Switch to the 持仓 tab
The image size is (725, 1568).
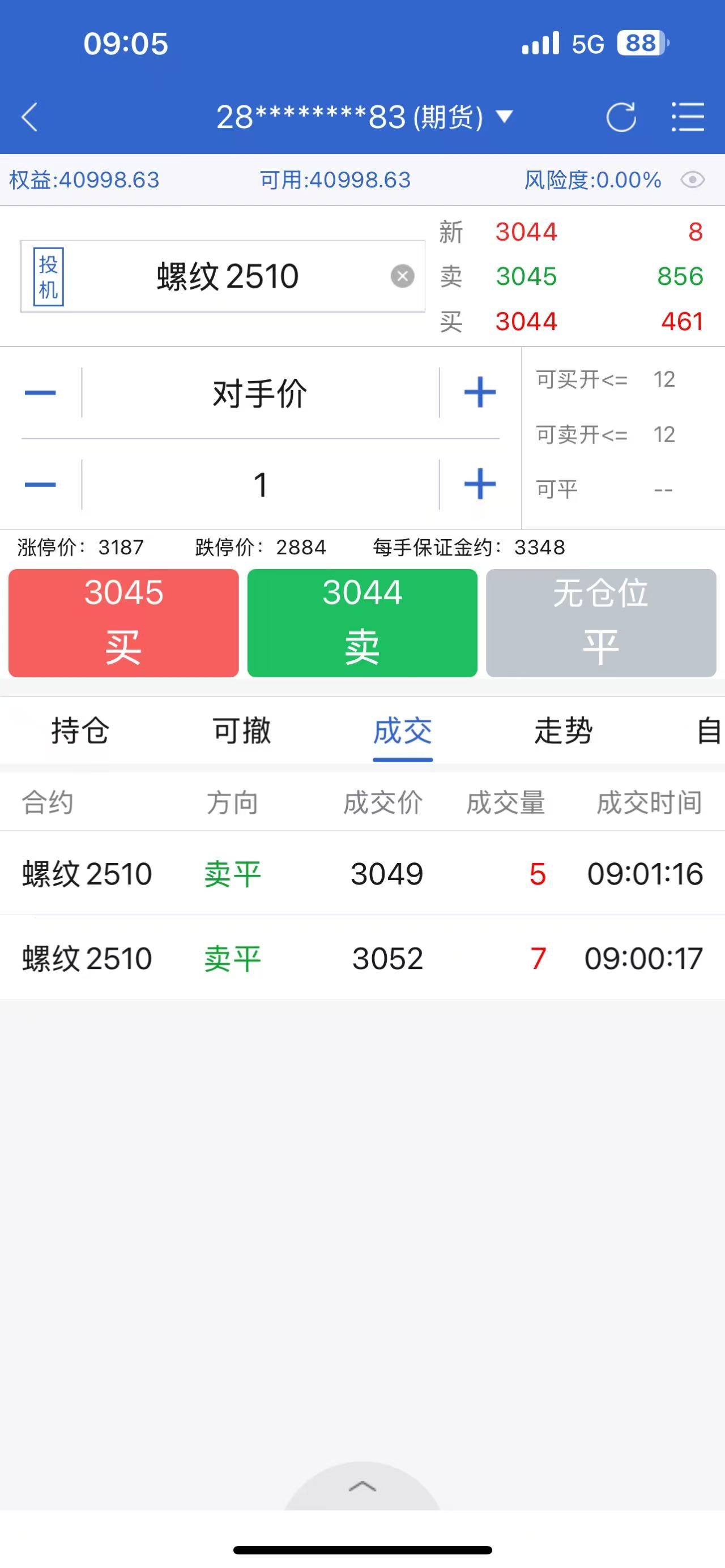(80, 730)
